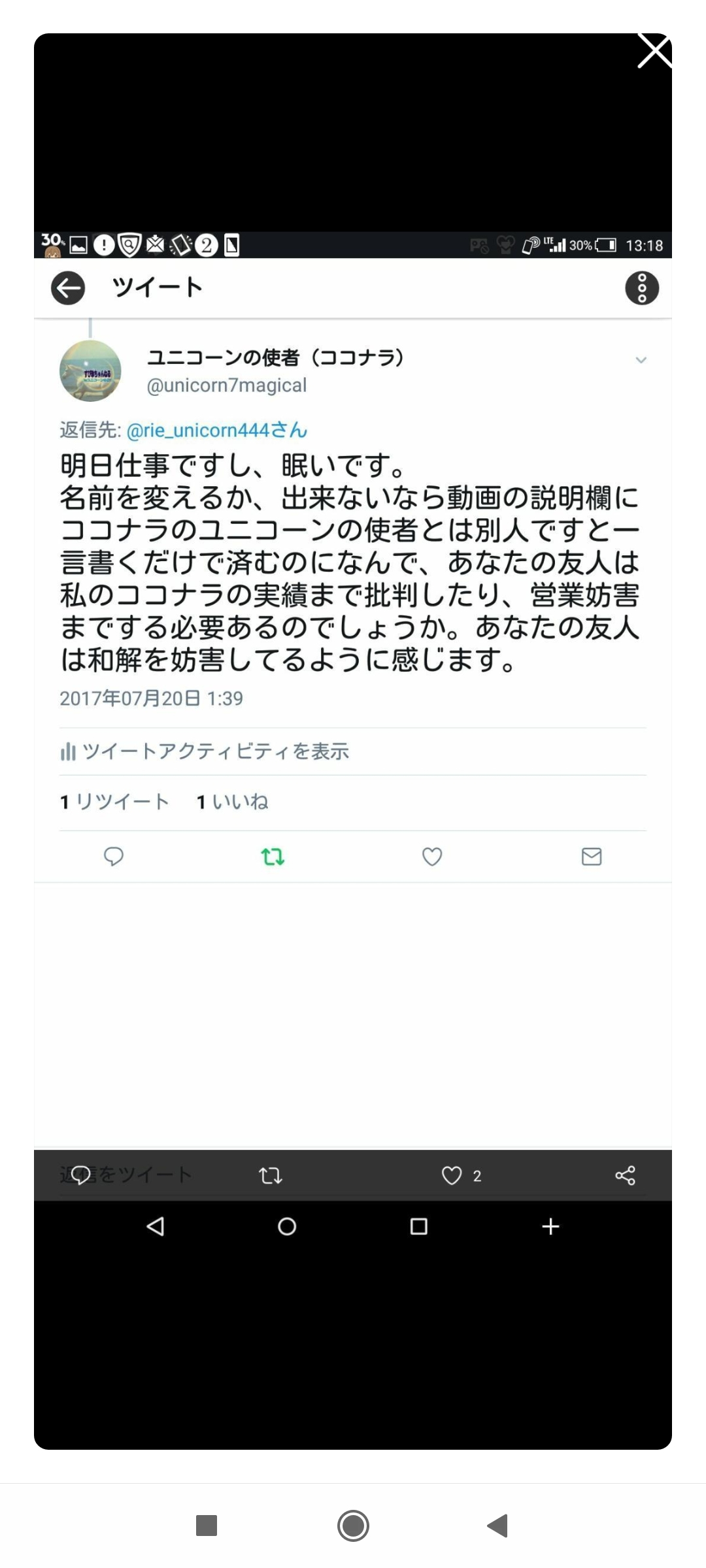Reply to the tweet via the speech bubble icon

(x=112, y=857)
